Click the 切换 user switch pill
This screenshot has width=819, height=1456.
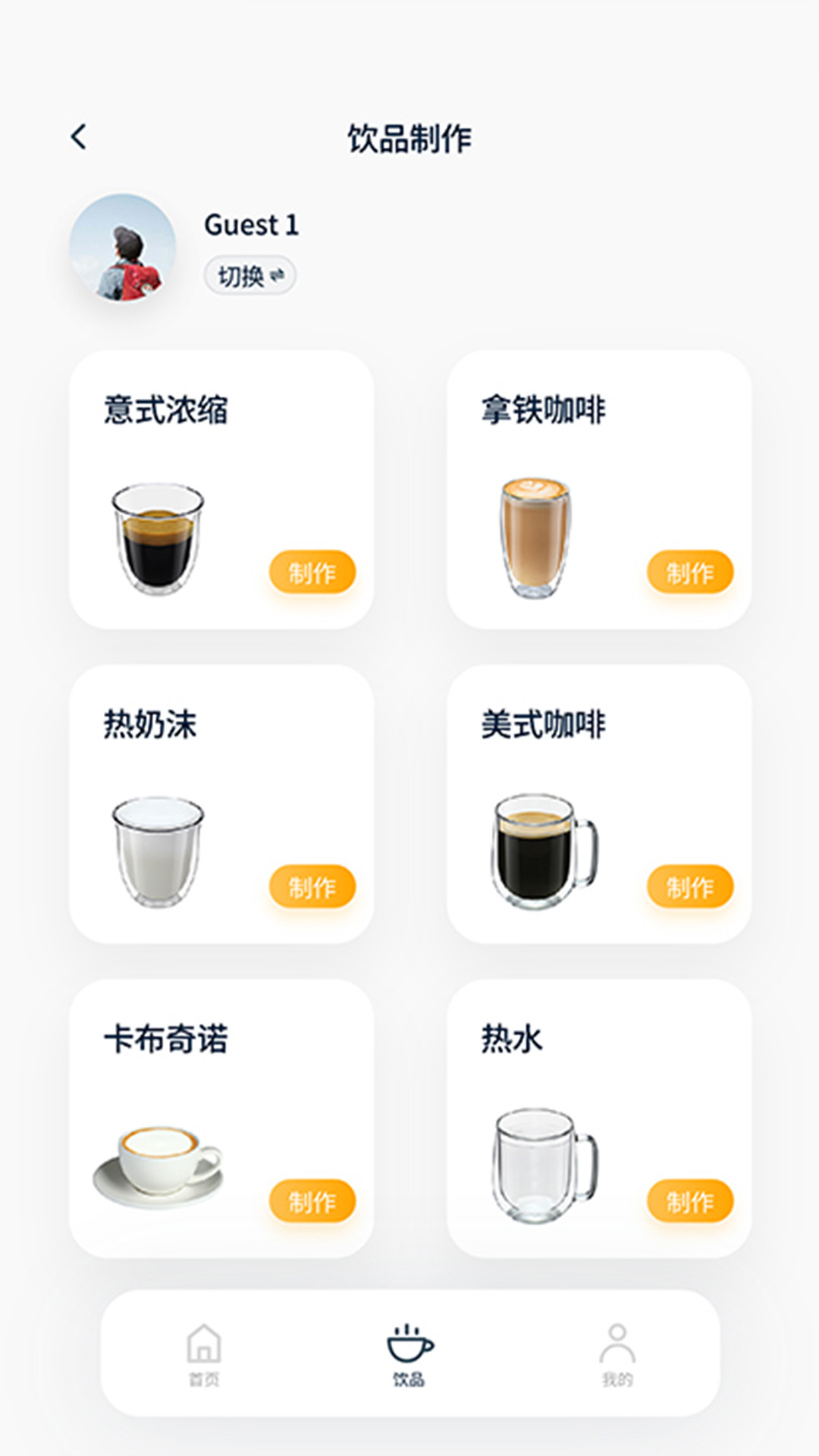tap(251, 275)
